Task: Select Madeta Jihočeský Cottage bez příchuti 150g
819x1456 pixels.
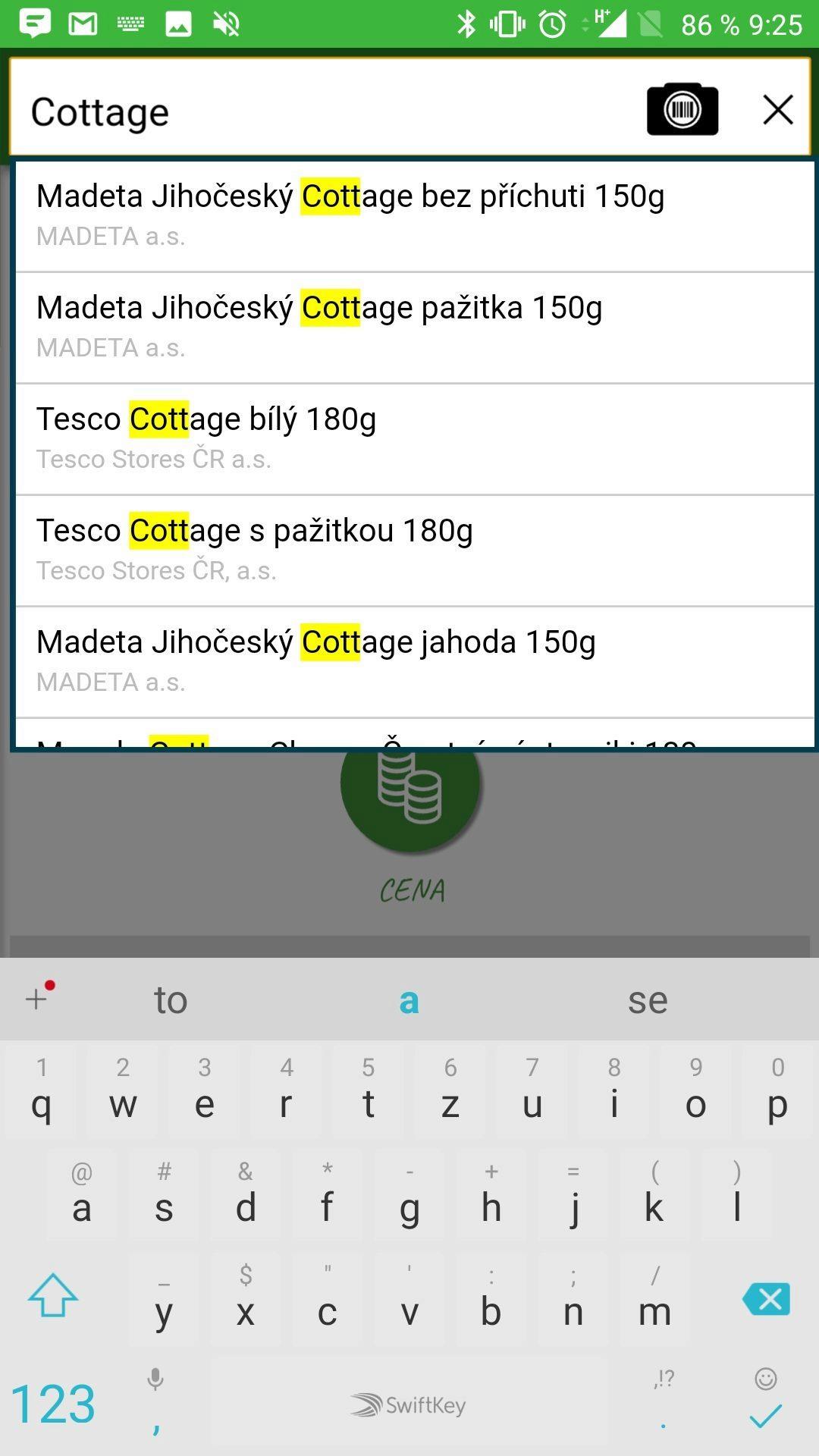Action: [x=415, y=215]
